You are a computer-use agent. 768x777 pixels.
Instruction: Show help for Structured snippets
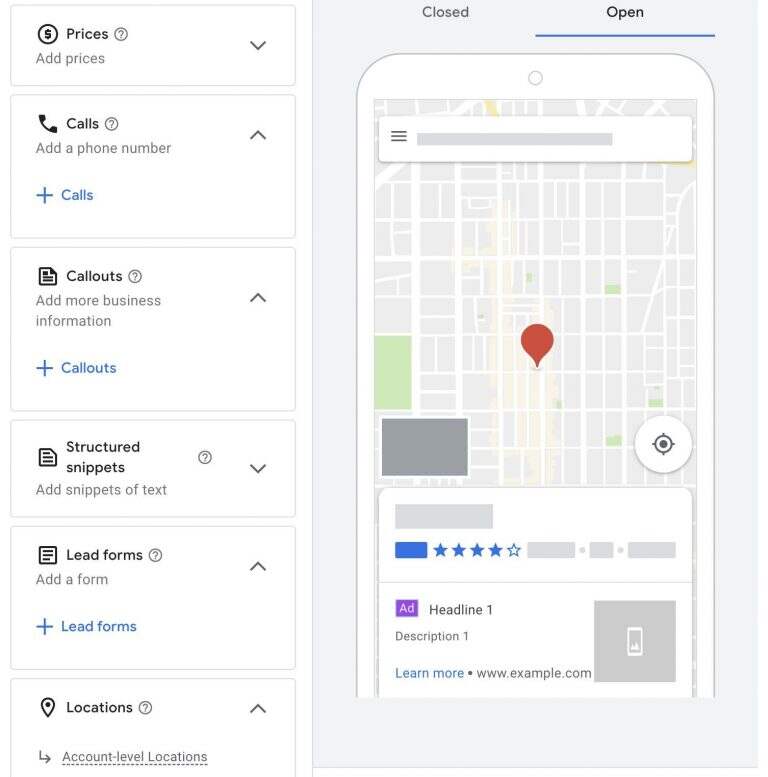[205, 457]
